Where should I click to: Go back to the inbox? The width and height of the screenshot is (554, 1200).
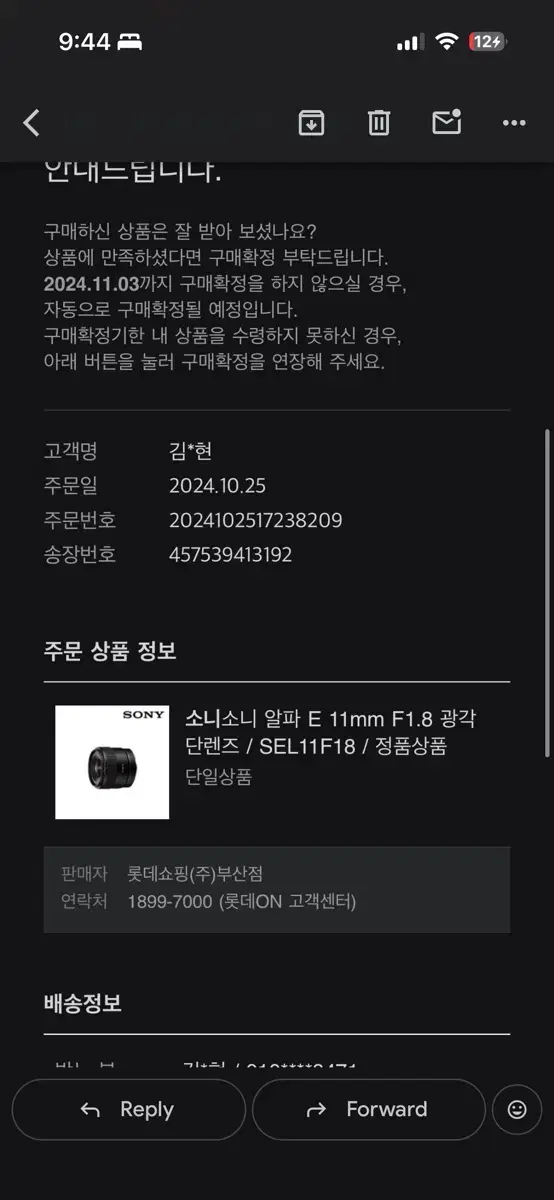coord(31,123)
